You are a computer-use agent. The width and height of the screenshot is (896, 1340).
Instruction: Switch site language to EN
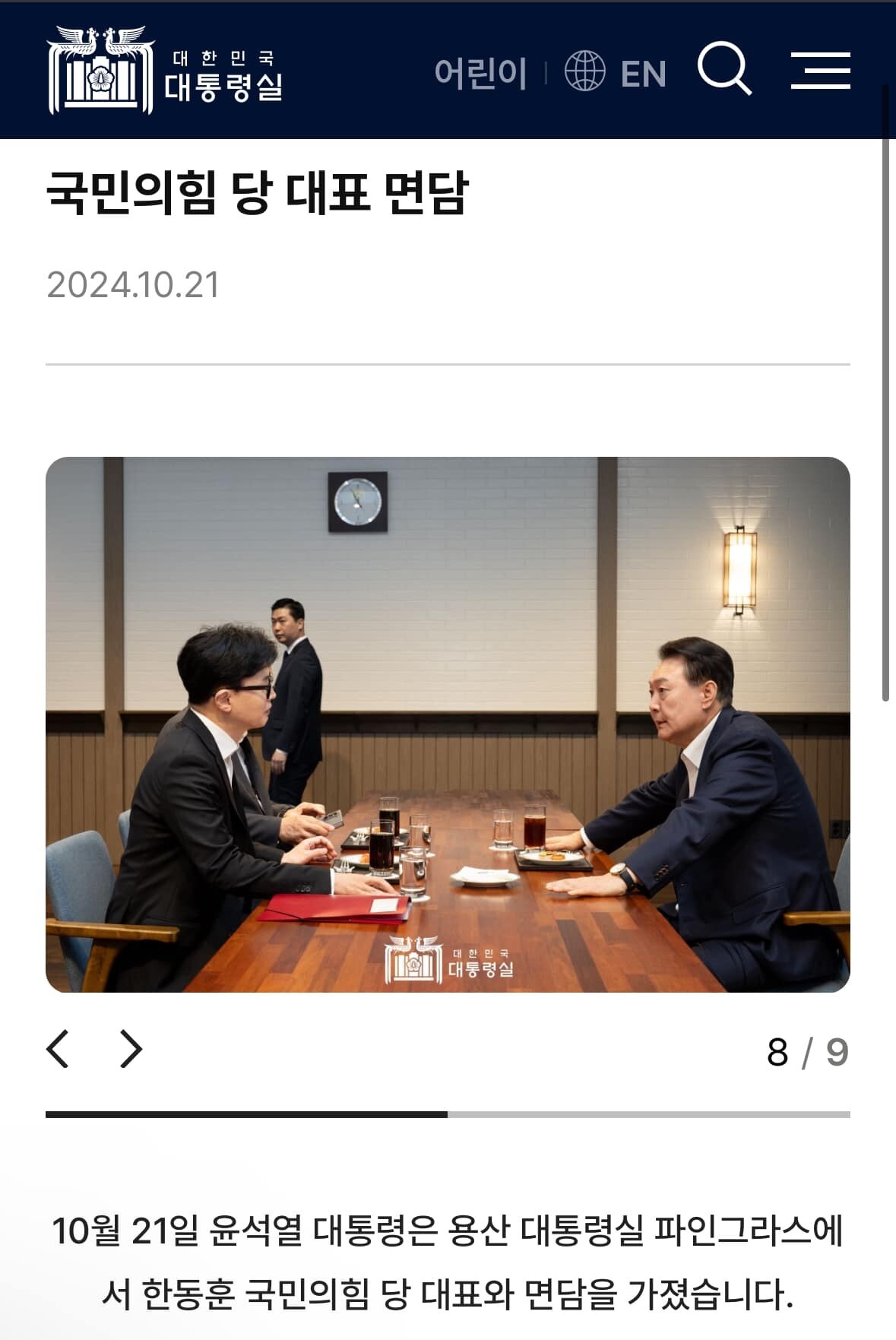(x=616, y=72)
